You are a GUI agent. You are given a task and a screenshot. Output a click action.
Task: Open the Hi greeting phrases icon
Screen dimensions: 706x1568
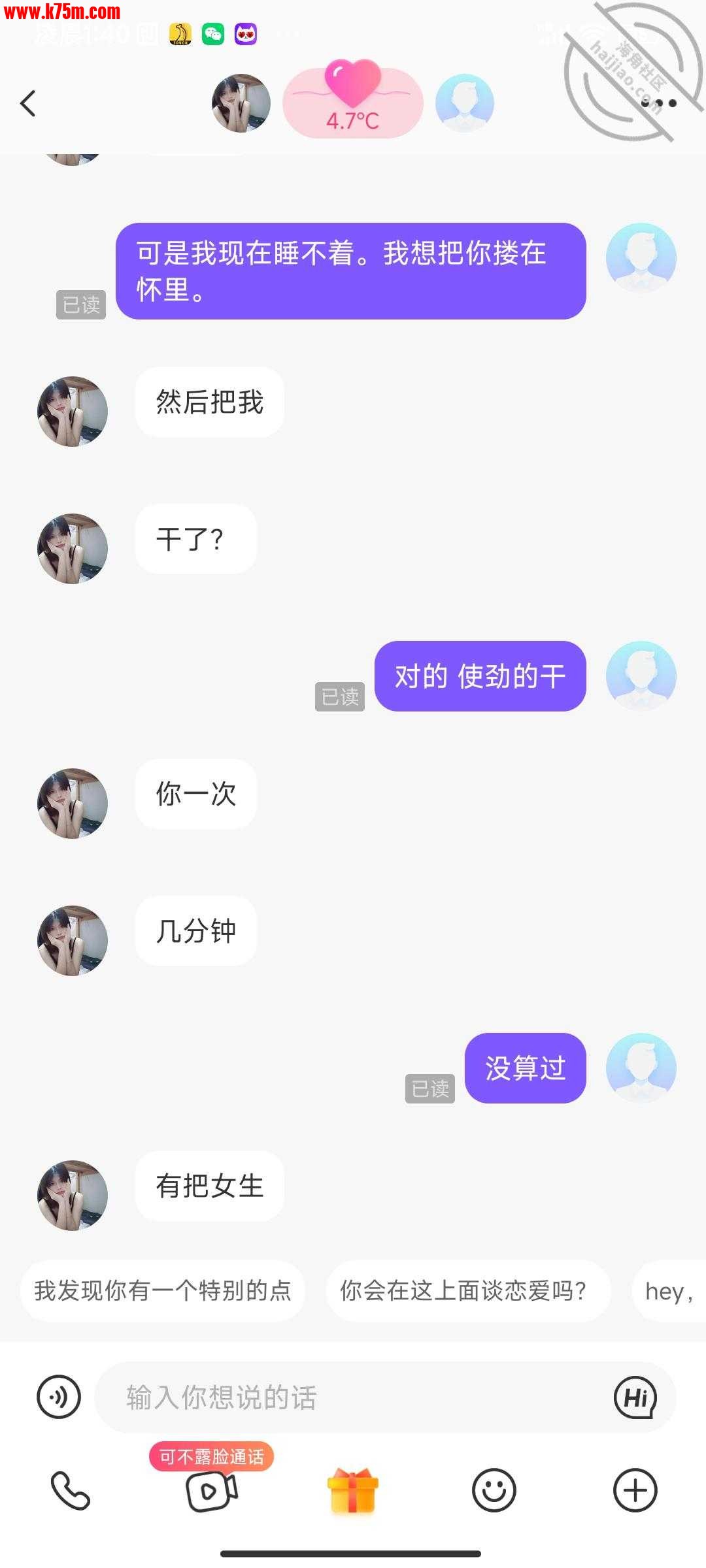pyautogui.click(x=635, y=1397)
